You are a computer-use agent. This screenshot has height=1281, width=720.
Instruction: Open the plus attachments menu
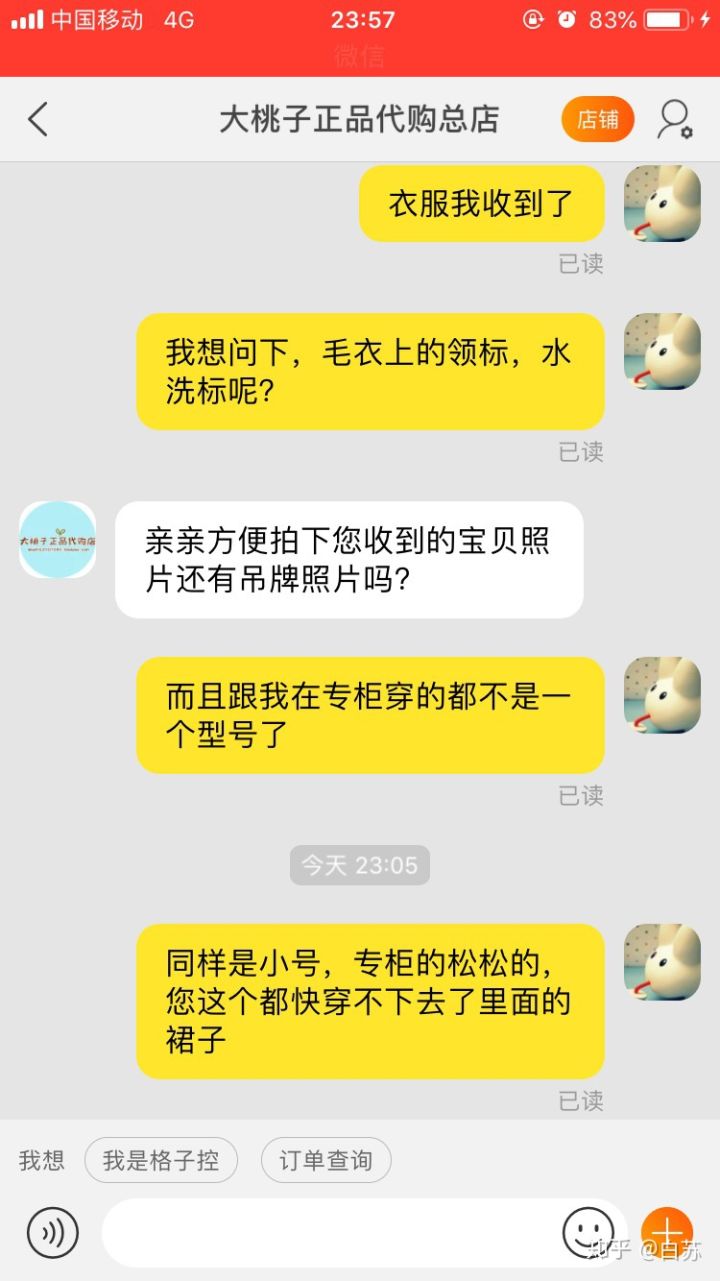[x=666, y=1232]
